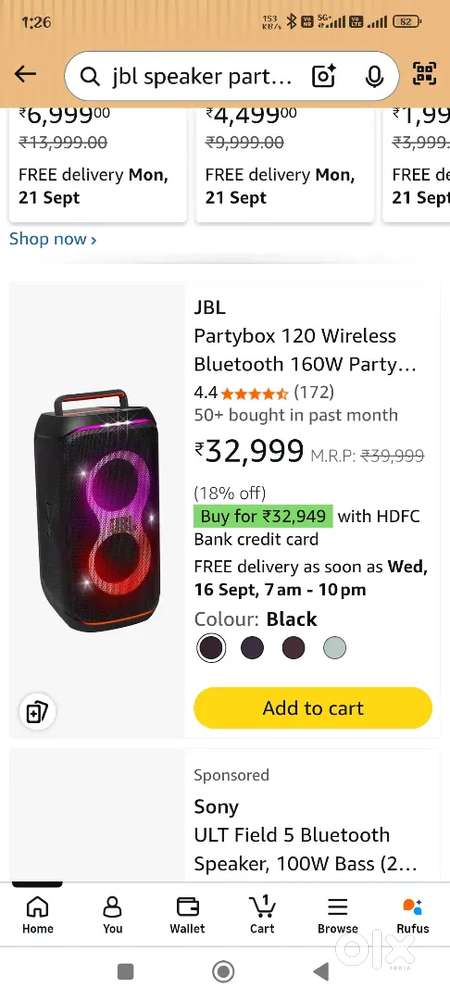Choose the light grey colour swatch
The image size is (450, 1000).
tap(334, 648)
